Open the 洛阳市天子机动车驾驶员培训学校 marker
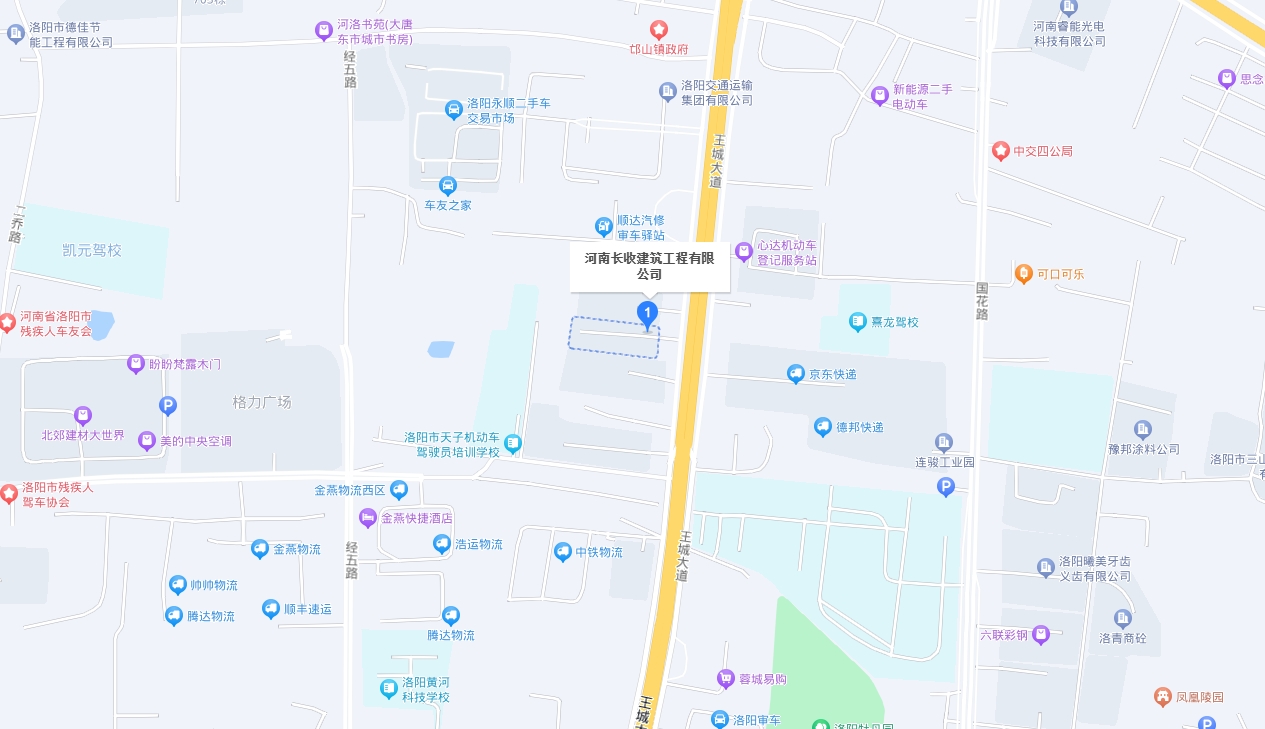 [x=513, y=443]
